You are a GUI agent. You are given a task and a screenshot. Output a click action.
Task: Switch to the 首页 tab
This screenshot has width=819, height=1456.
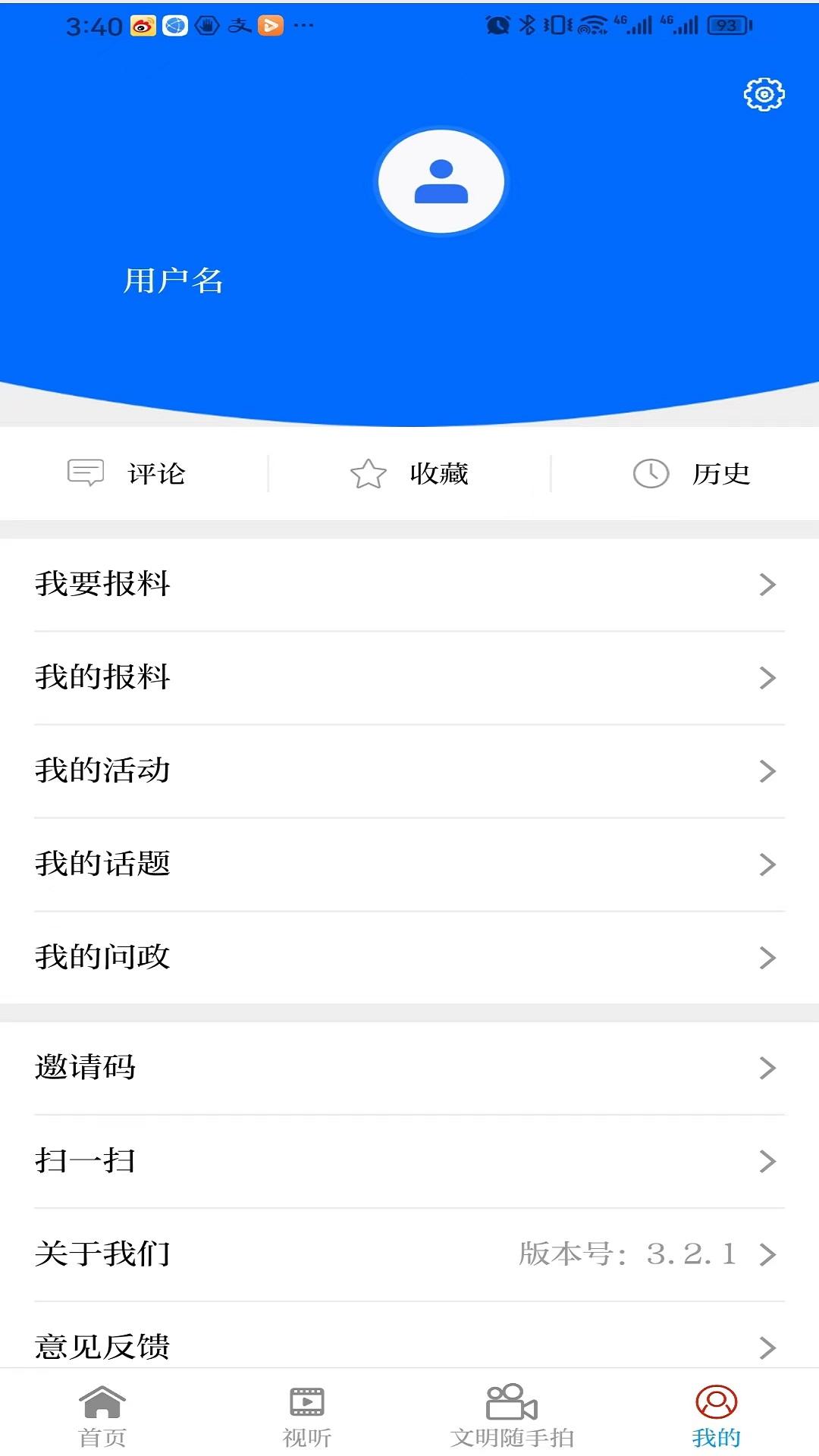tap(102, 1415)
